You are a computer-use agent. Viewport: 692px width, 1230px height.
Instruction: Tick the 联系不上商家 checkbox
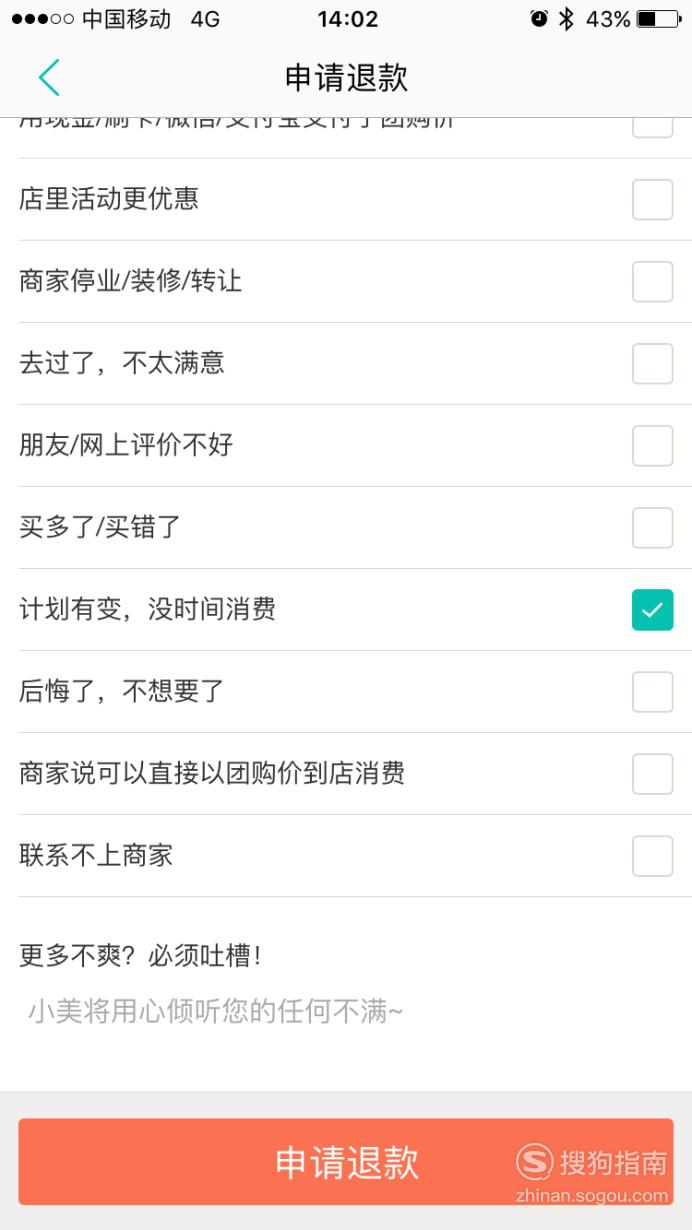(x=652, y=855)
